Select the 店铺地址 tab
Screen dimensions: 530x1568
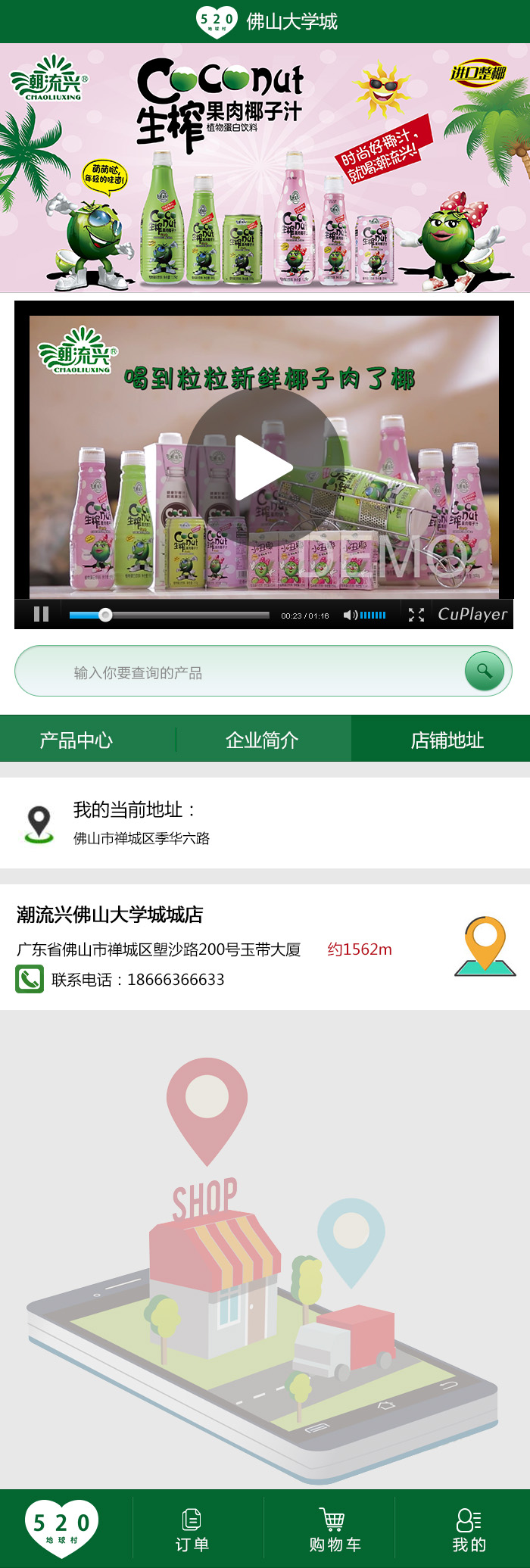[447, 740]
